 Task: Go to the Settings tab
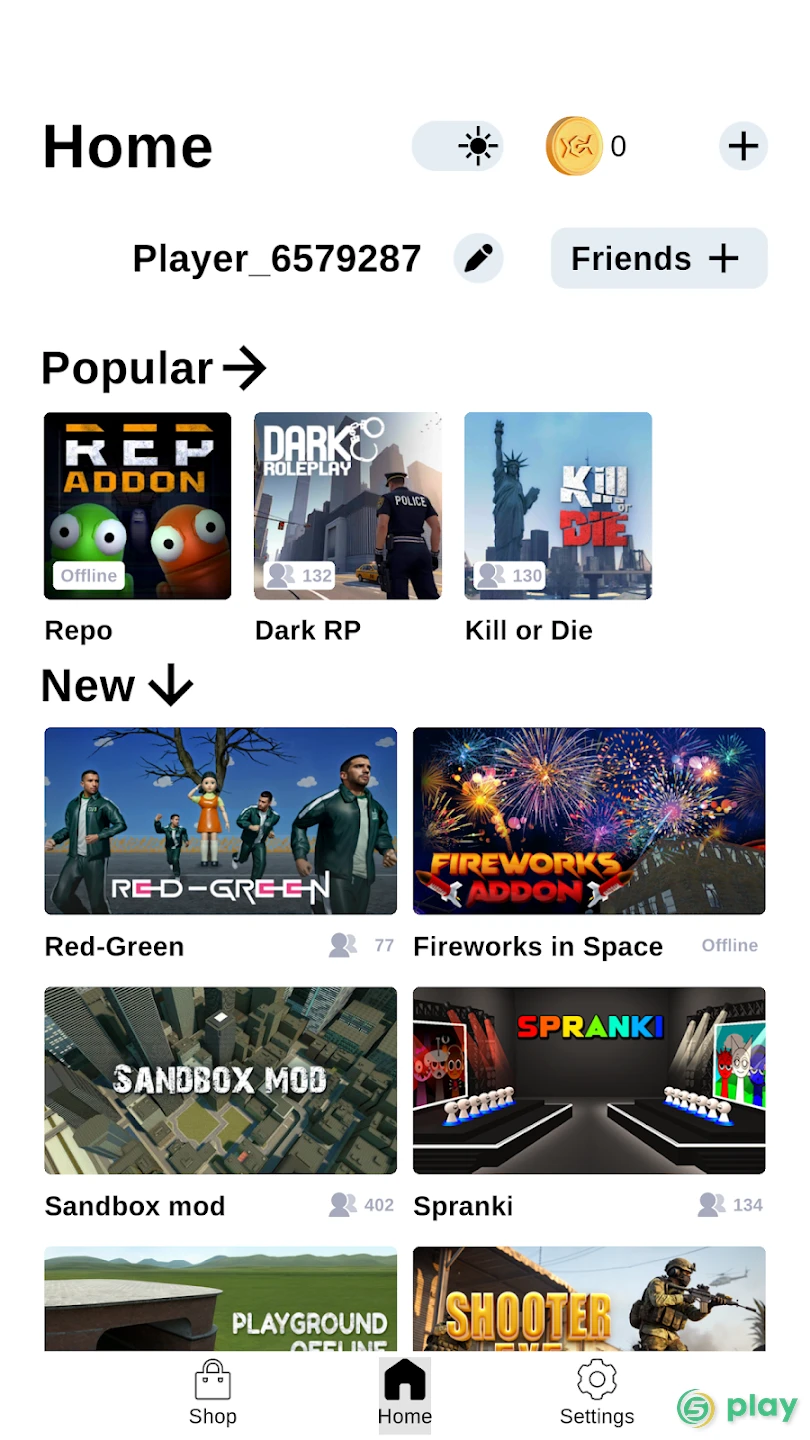click(x=597, y=1393)
